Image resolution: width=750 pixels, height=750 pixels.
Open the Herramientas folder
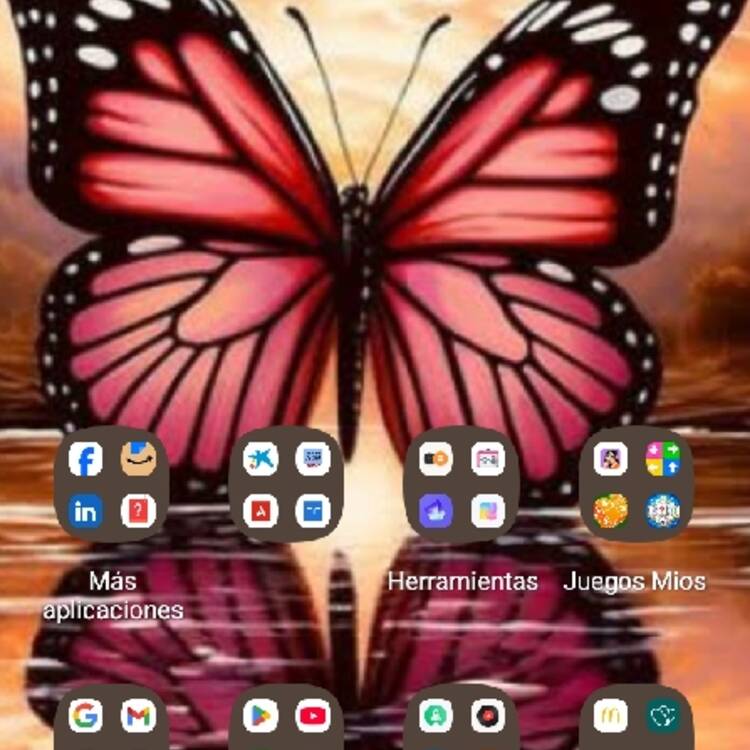click(461, 485)
